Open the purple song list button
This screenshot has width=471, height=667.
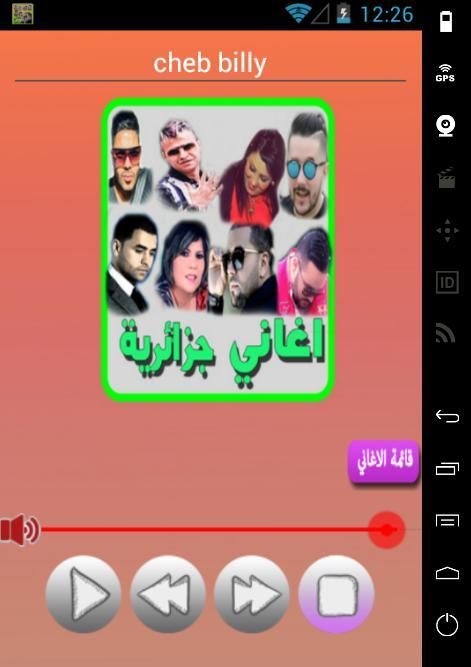pos(384,462)
